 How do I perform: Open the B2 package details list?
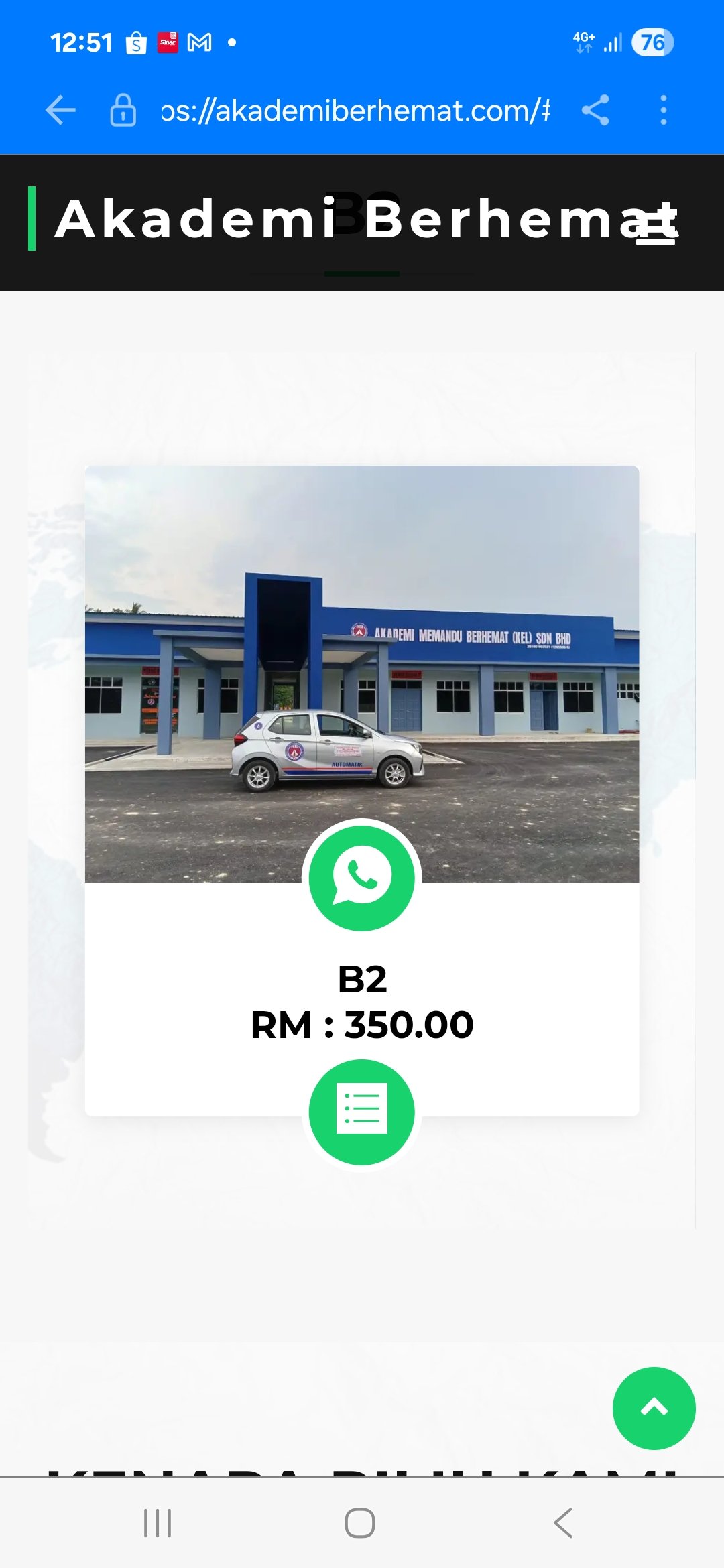(362, 1112)
